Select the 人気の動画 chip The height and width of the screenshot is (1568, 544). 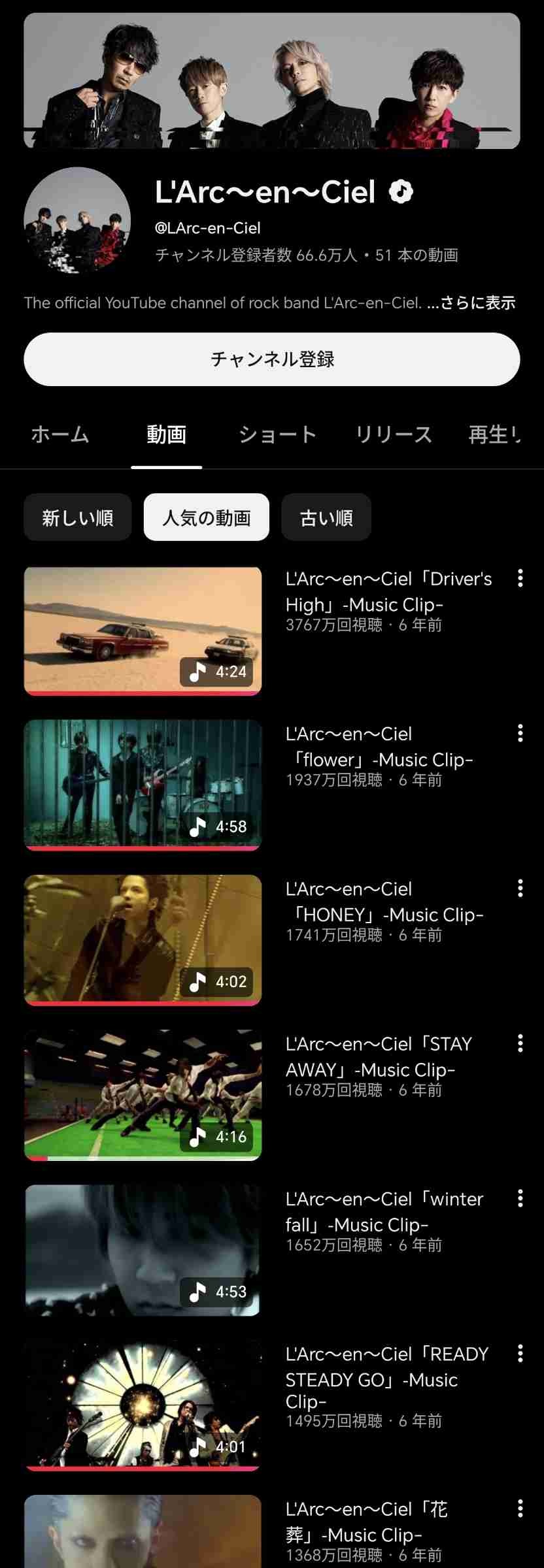point(207,517)
